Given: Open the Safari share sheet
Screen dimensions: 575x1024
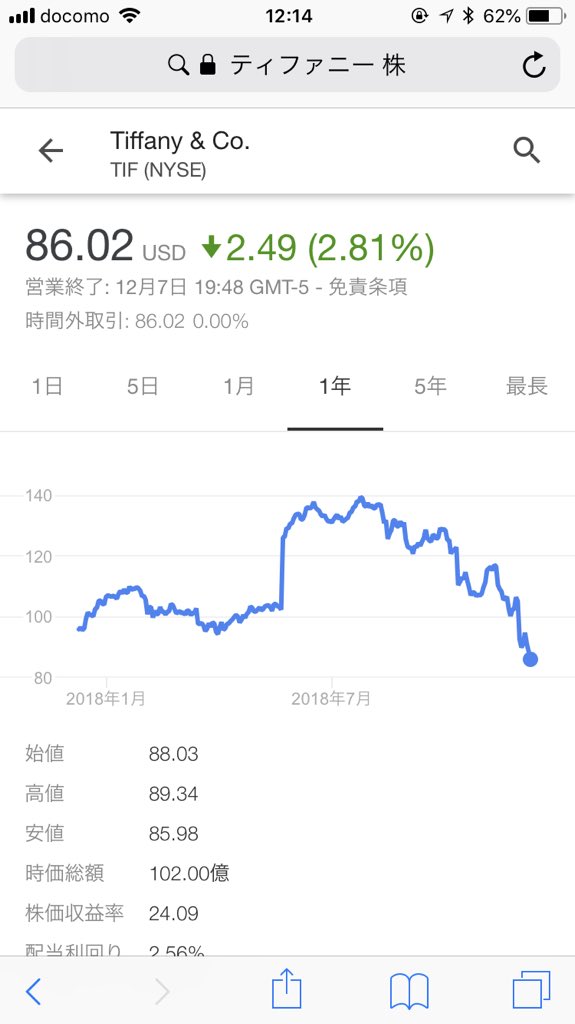Looking at the screenshot, I should click(287, 989).
